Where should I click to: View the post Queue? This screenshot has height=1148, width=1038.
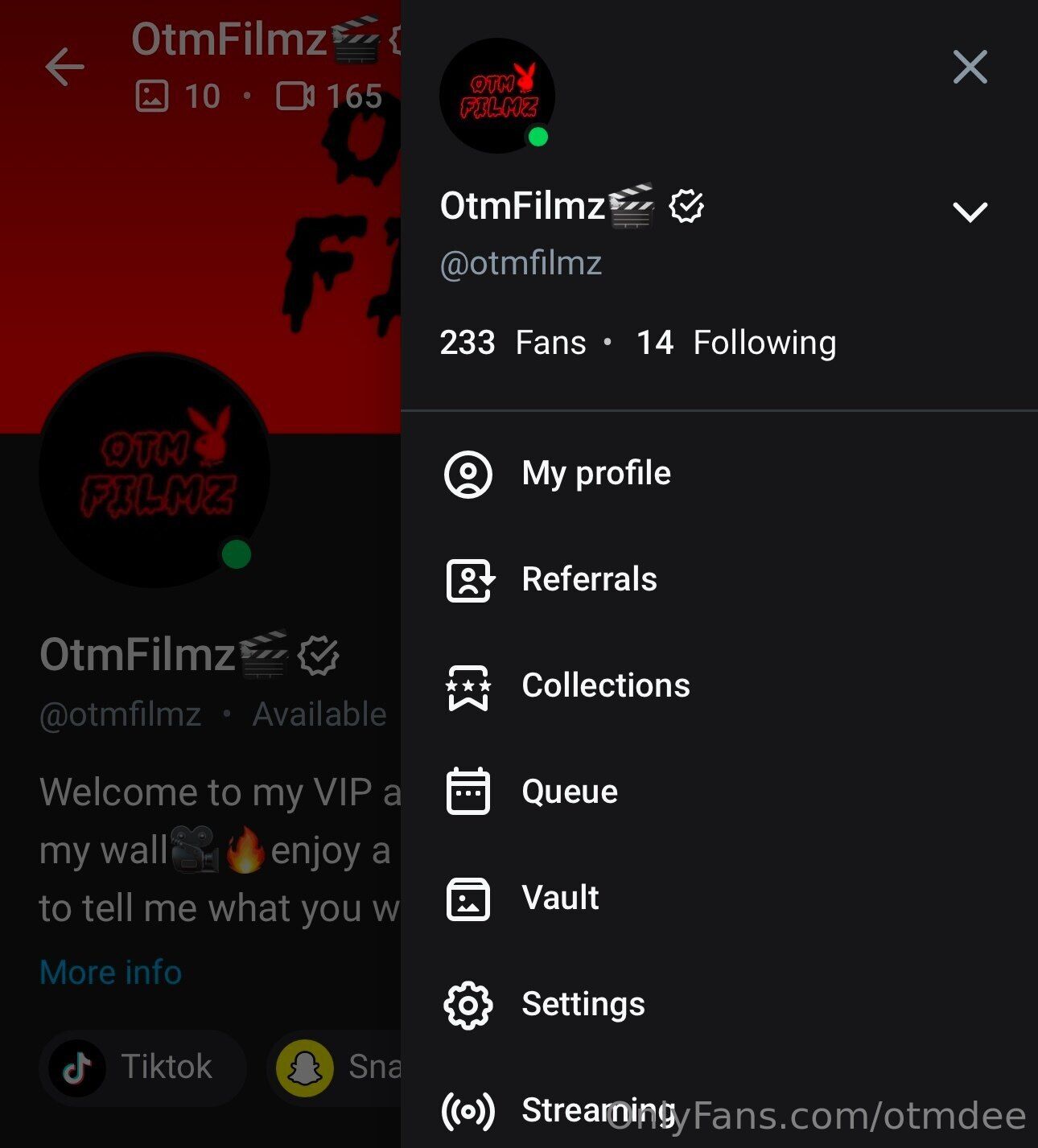click(x=569, y=792)
